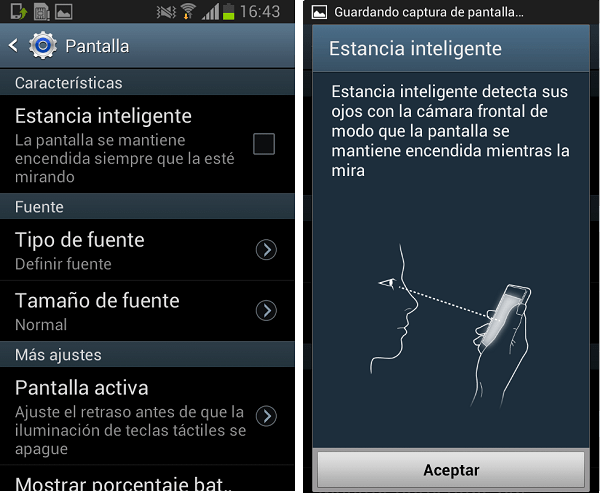Open Tipo de fuente settings
600x493 pixels.
point(140,250)
